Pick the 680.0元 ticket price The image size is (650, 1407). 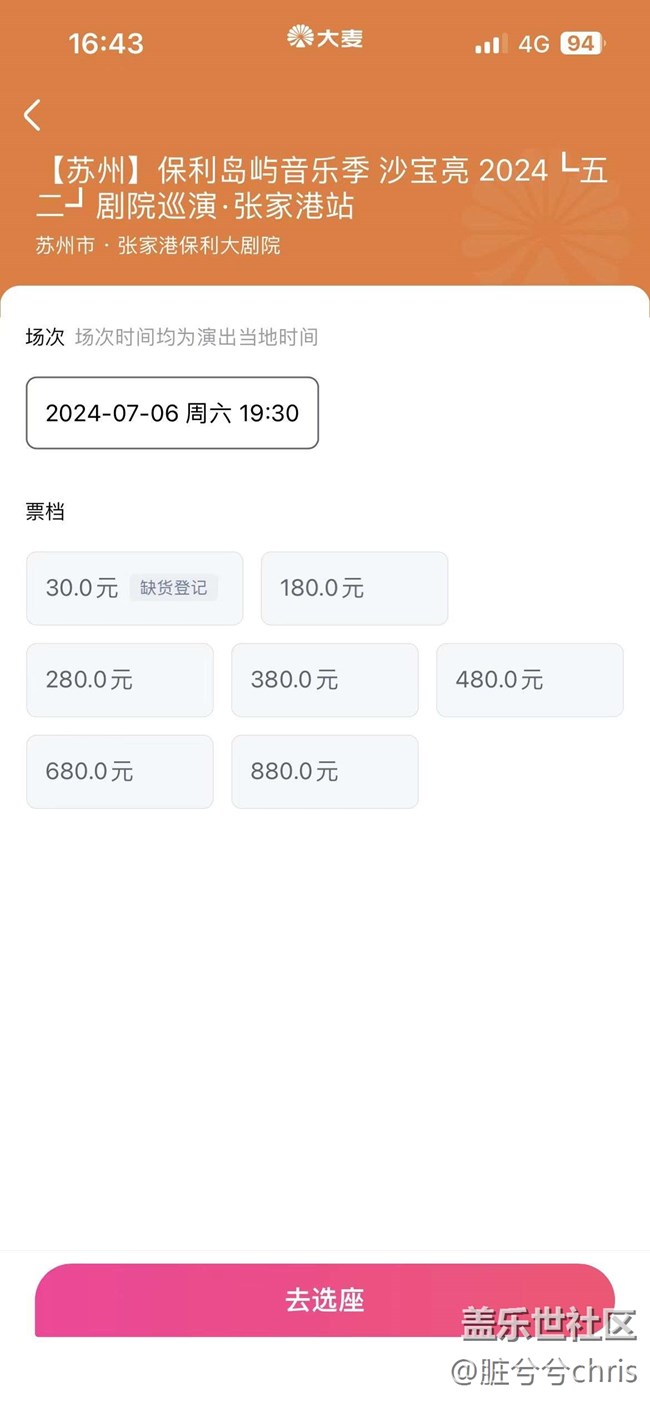coord(119,772)
